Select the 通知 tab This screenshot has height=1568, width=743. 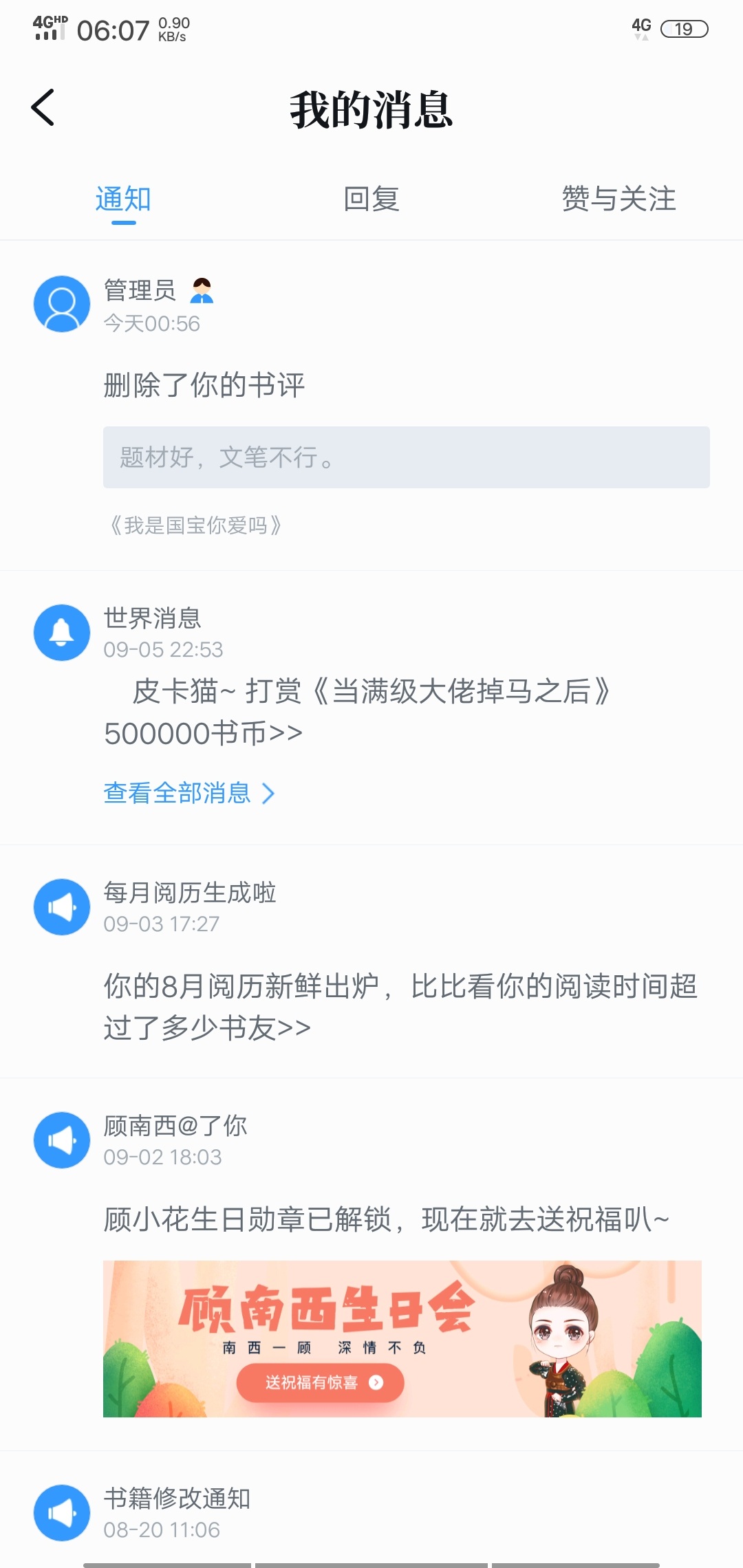pos(123,199)
